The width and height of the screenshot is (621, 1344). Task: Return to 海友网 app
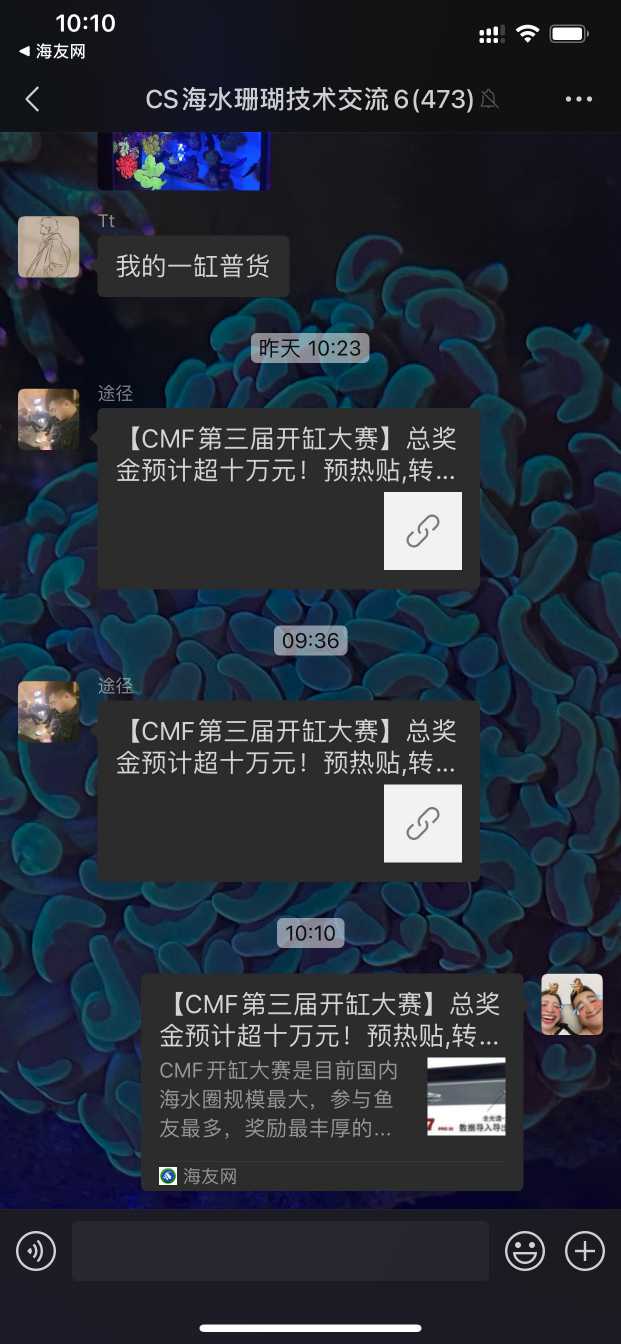point(53,52)
